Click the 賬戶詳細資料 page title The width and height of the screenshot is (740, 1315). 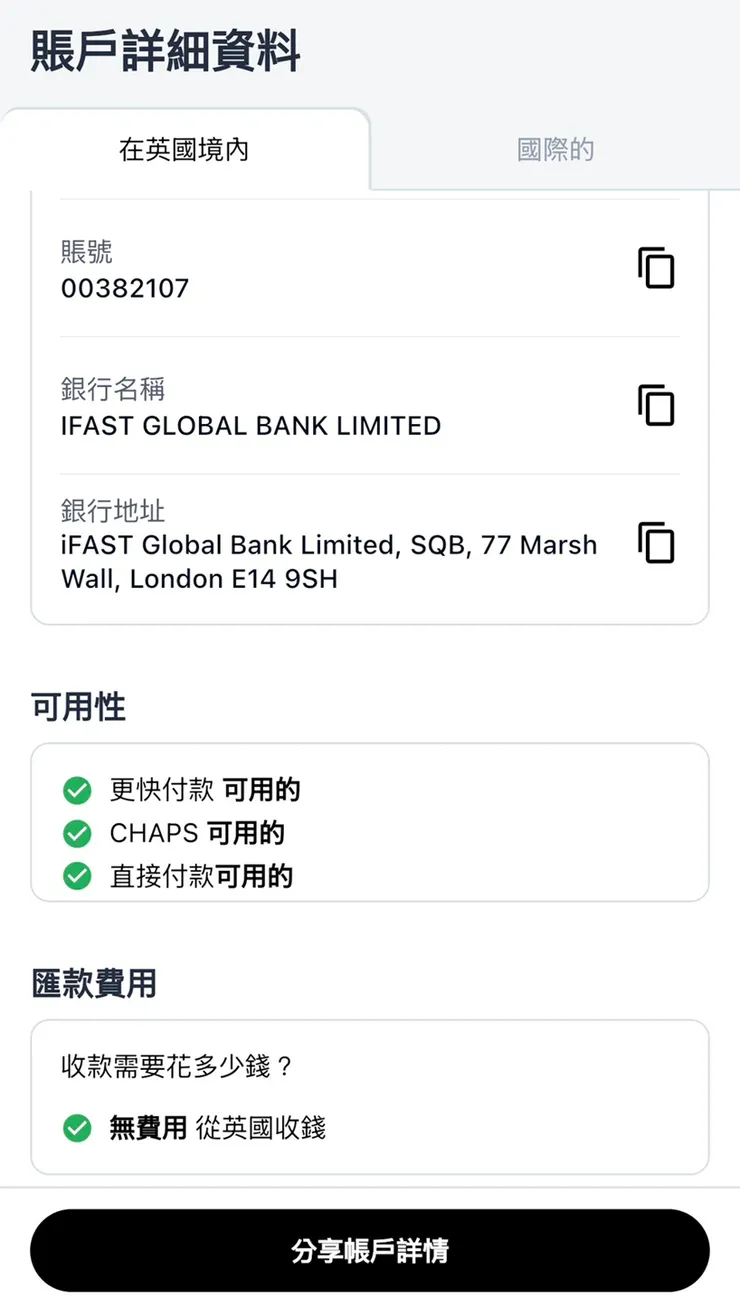164,52
